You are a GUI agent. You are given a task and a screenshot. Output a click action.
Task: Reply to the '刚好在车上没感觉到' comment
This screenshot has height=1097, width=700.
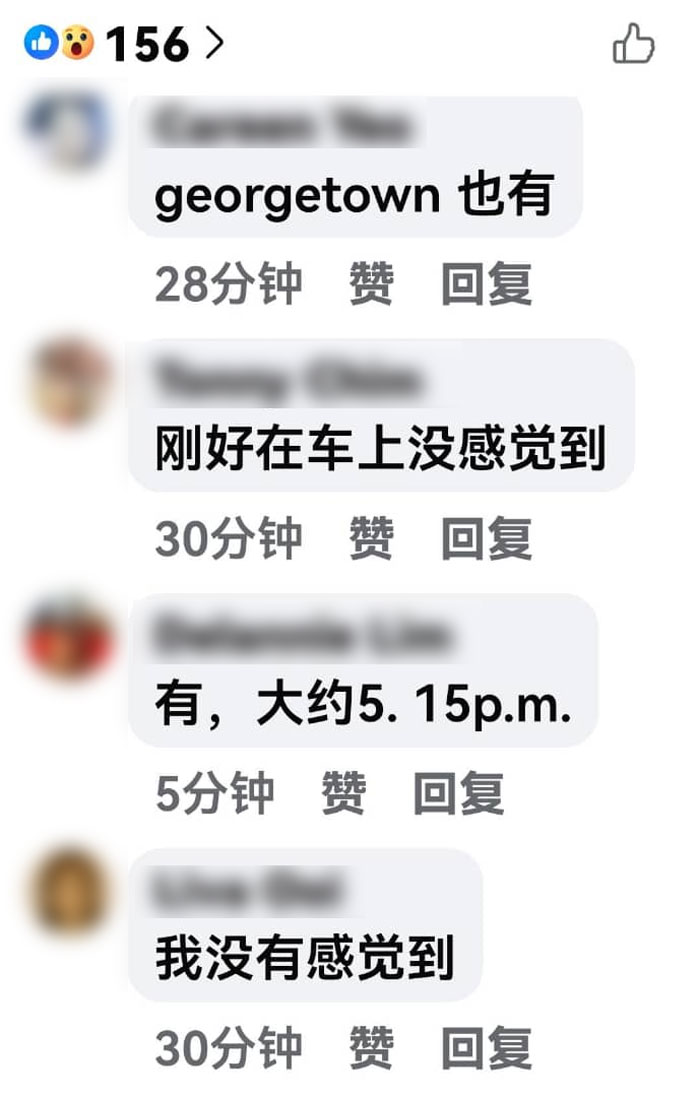tap(487, 539)
